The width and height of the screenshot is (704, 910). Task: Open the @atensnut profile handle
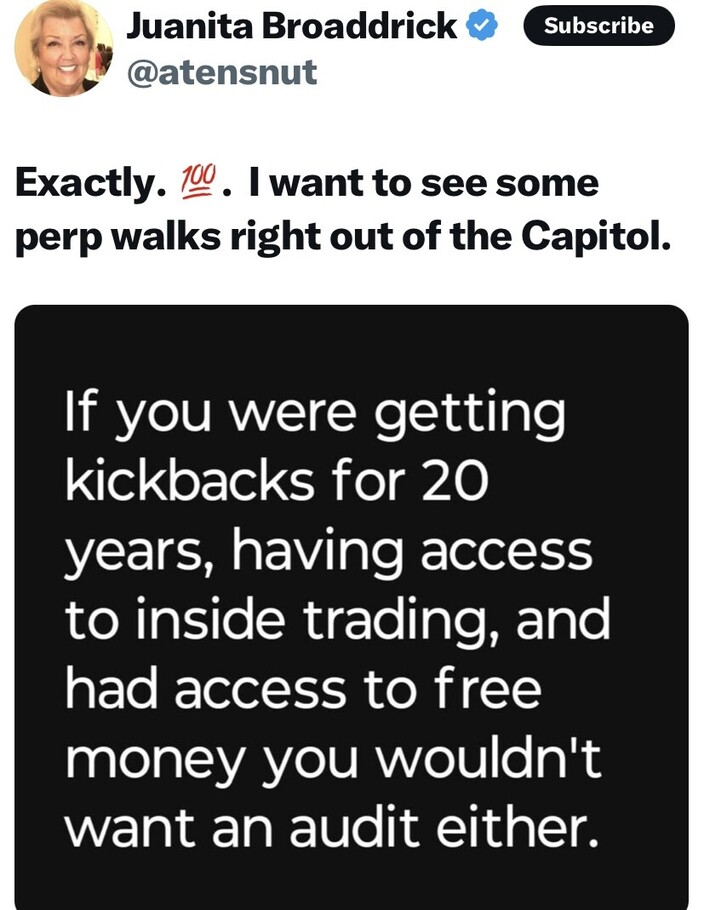(x=221, y=73)
